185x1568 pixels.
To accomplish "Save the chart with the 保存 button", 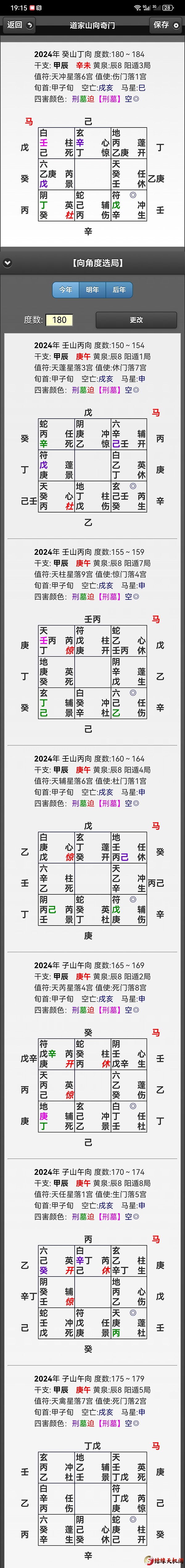I will [166, 25].
